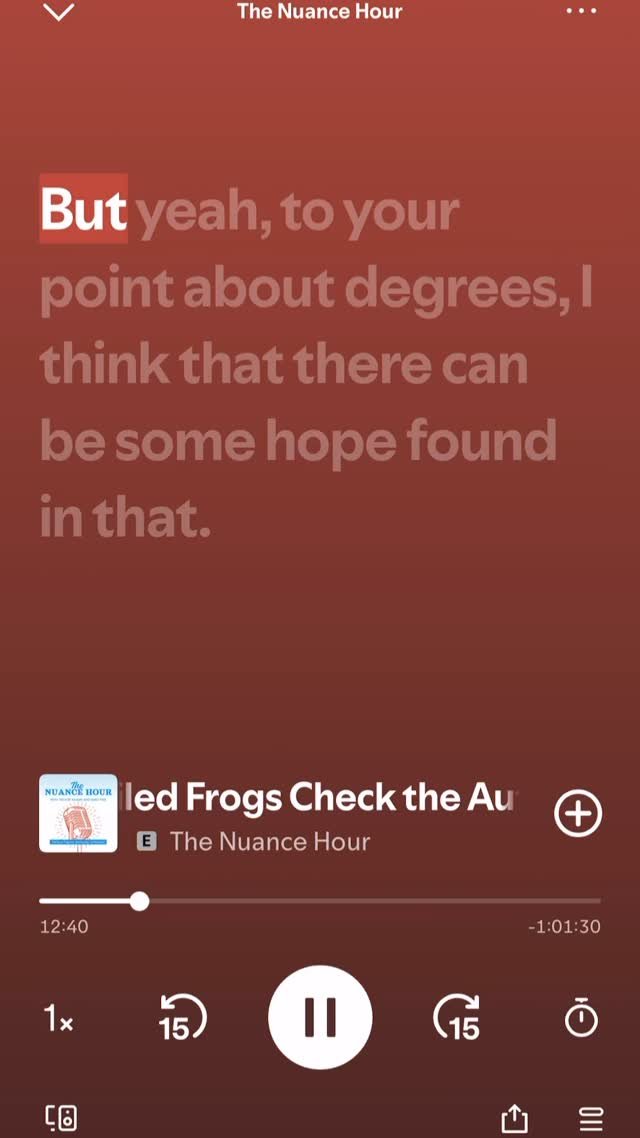Tap the playback progress bar
Image resolution: width=640 pixels, height=1138 pixels.
320,902
